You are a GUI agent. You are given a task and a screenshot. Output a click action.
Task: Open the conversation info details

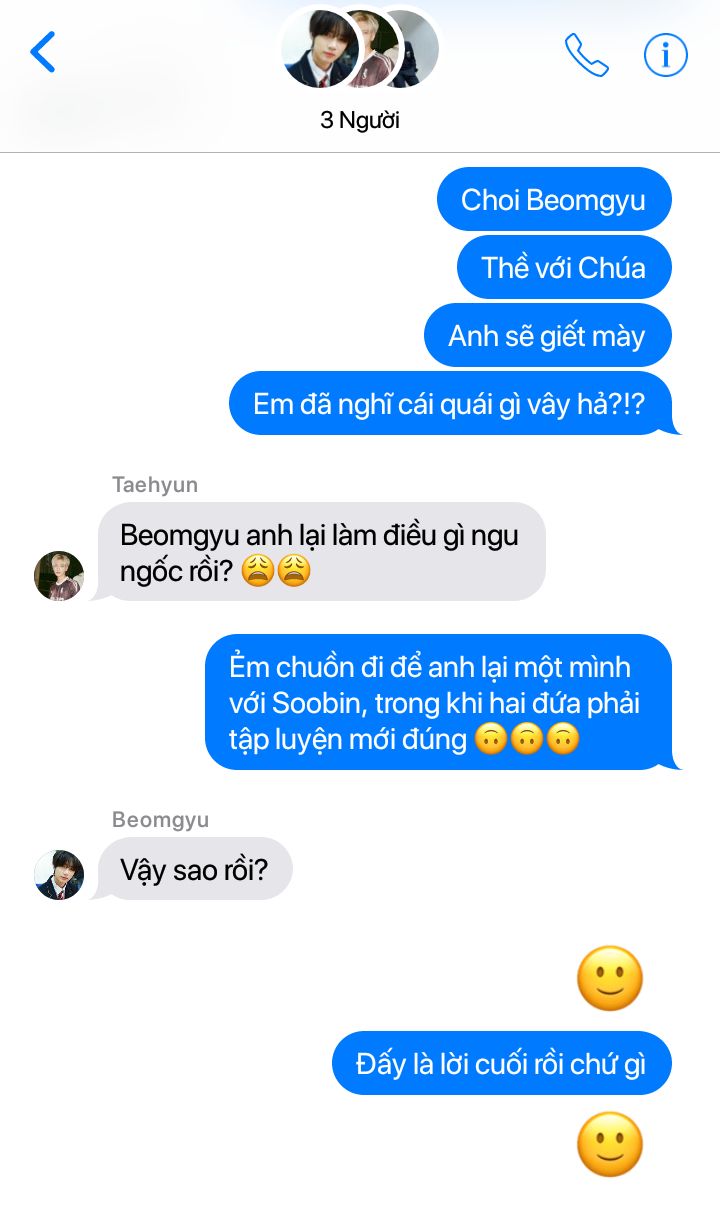(666, 55)
